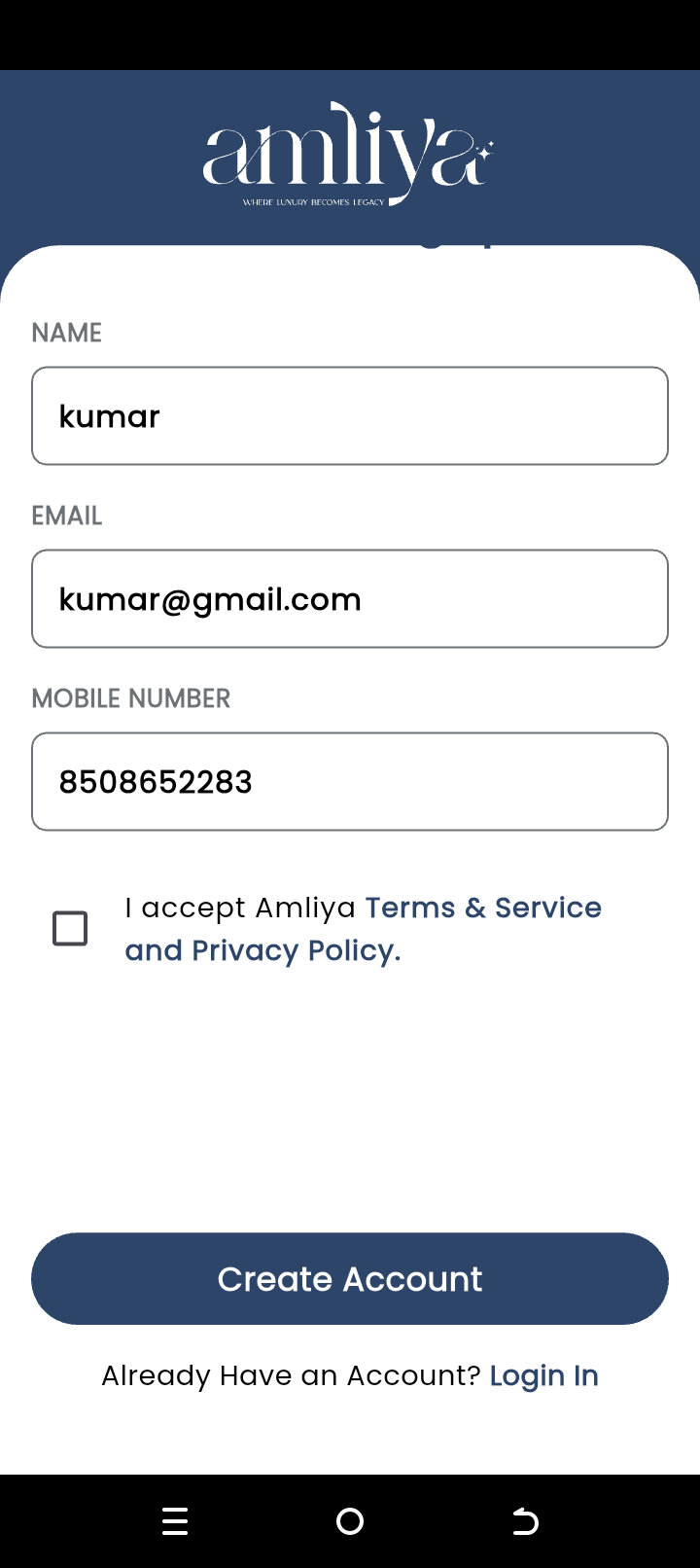Go back using system back button
This screenshot has width=700, height=1568.
[525, 1521]
